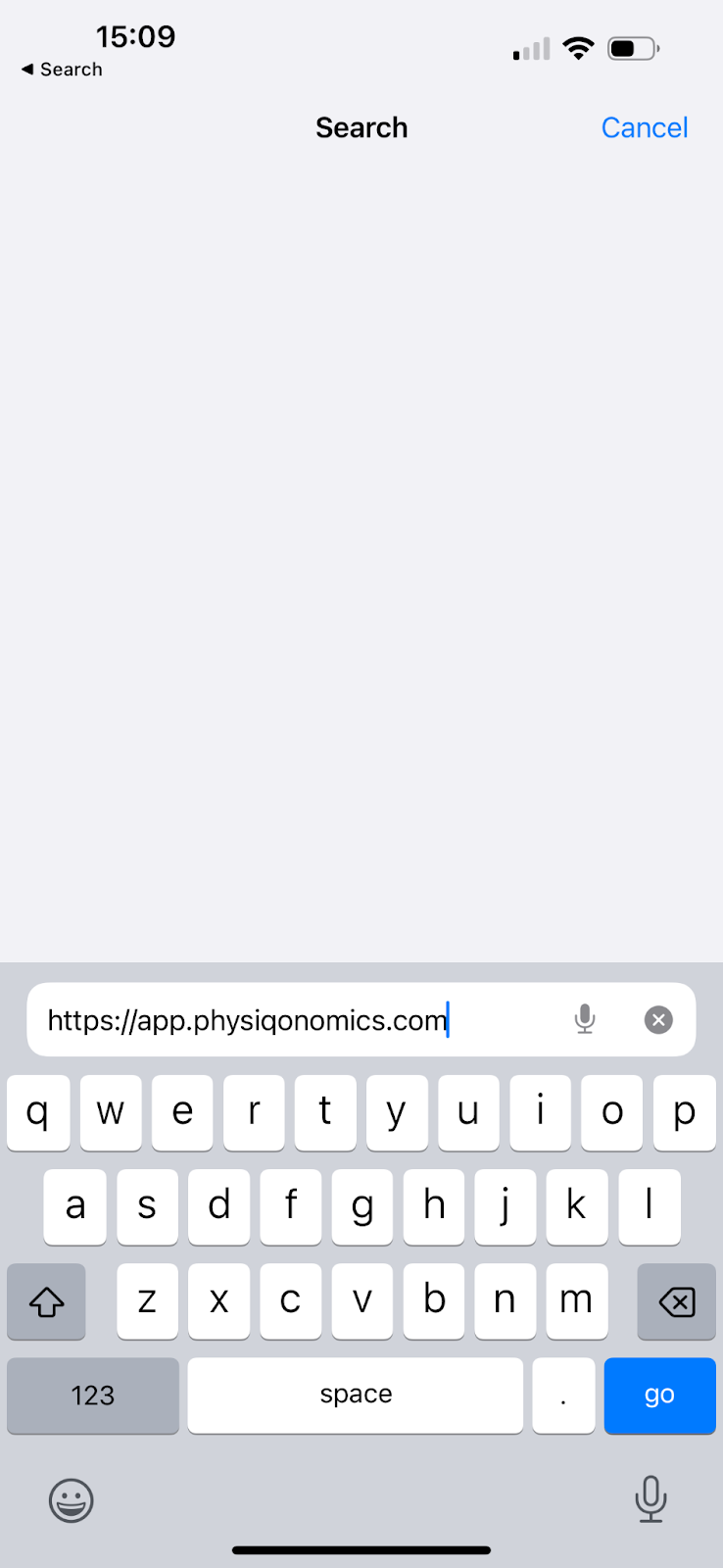The image size is (723, 1568).
Task: Hit the blue go key
Action: click(x=659, y=1396)
